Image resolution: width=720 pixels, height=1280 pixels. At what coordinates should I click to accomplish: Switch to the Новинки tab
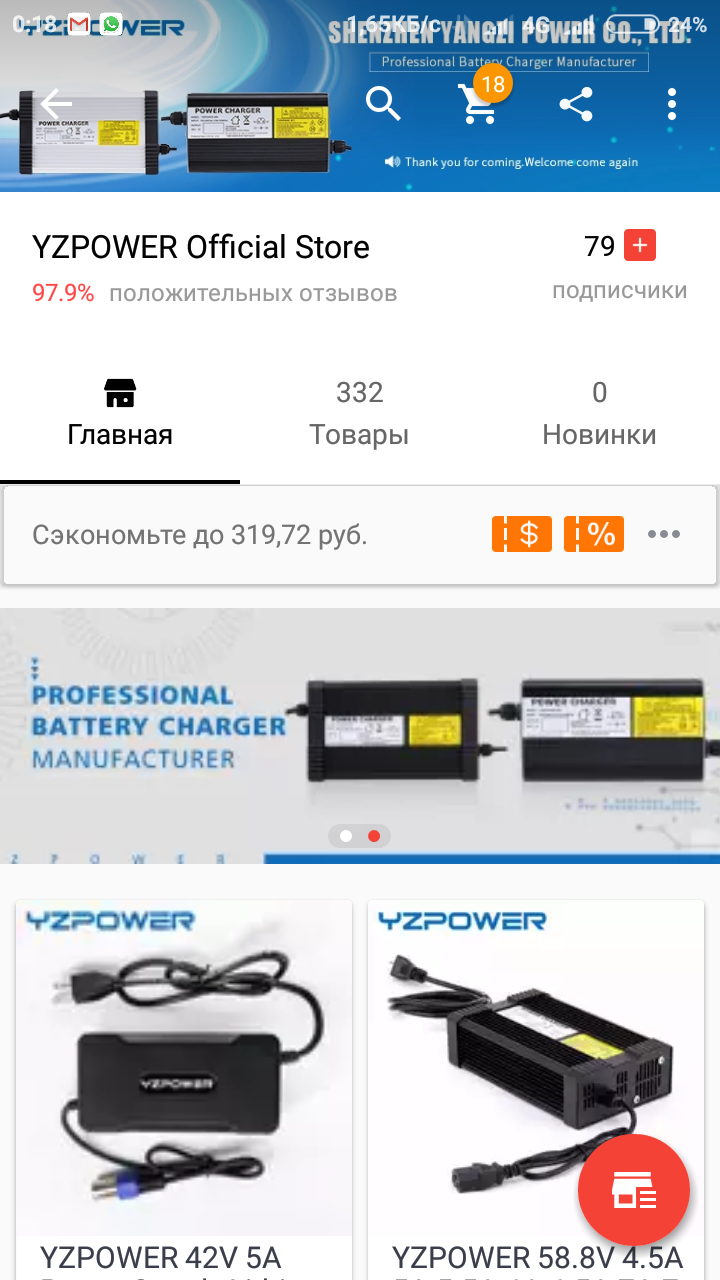[x=600, y=414]
